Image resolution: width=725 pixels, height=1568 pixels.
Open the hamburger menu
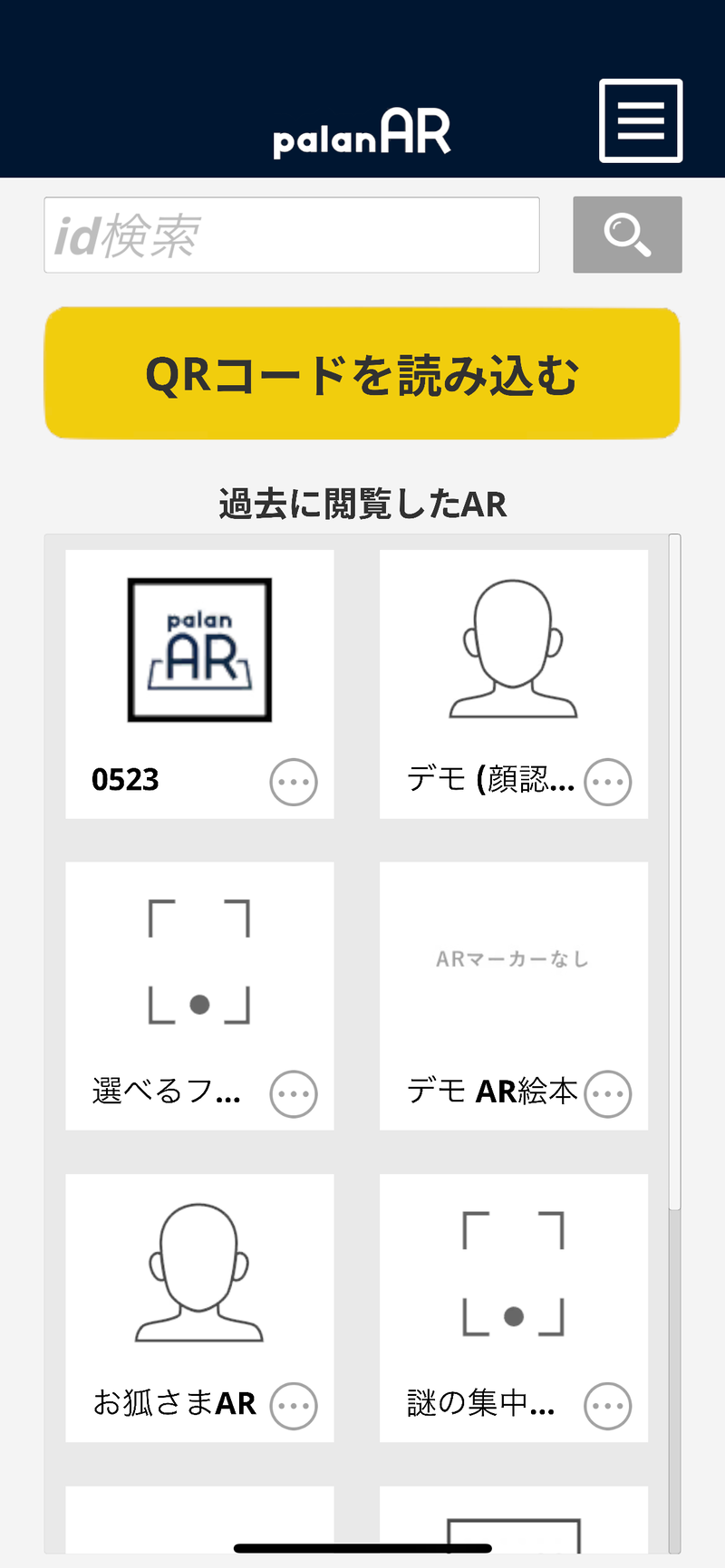pos(641,120)
